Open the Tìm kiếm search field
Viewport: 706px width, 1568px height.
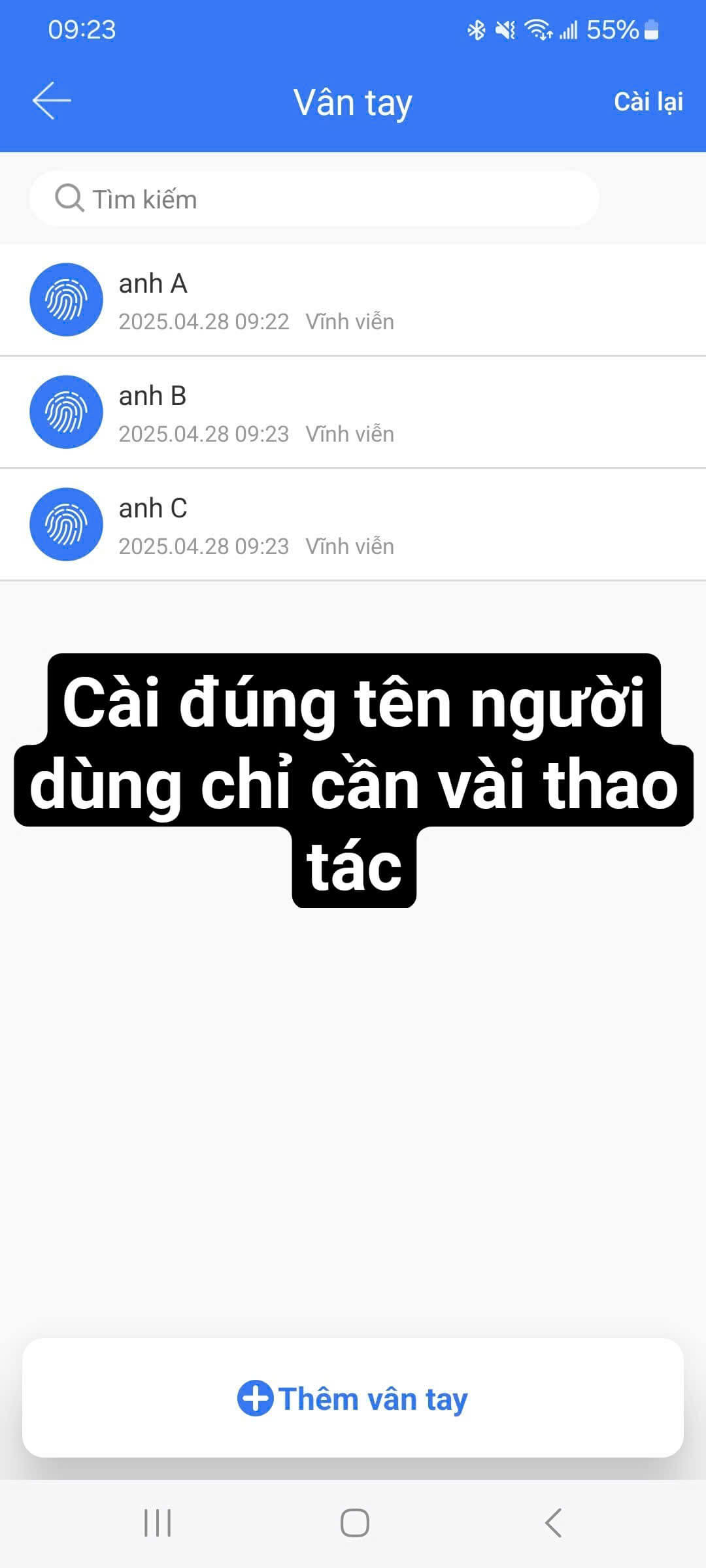pos(314,199)
